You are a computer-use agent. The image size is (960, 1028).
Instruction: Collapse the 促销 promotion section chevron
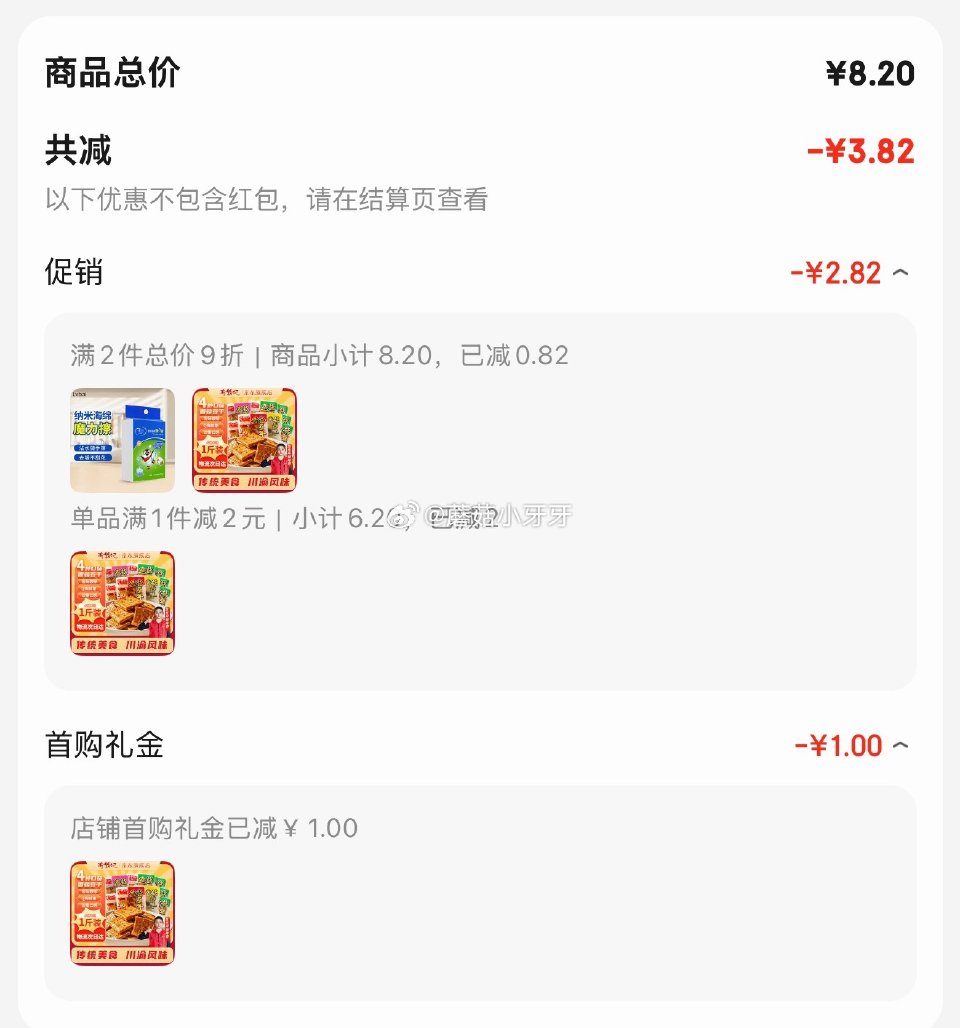point(901,272)
